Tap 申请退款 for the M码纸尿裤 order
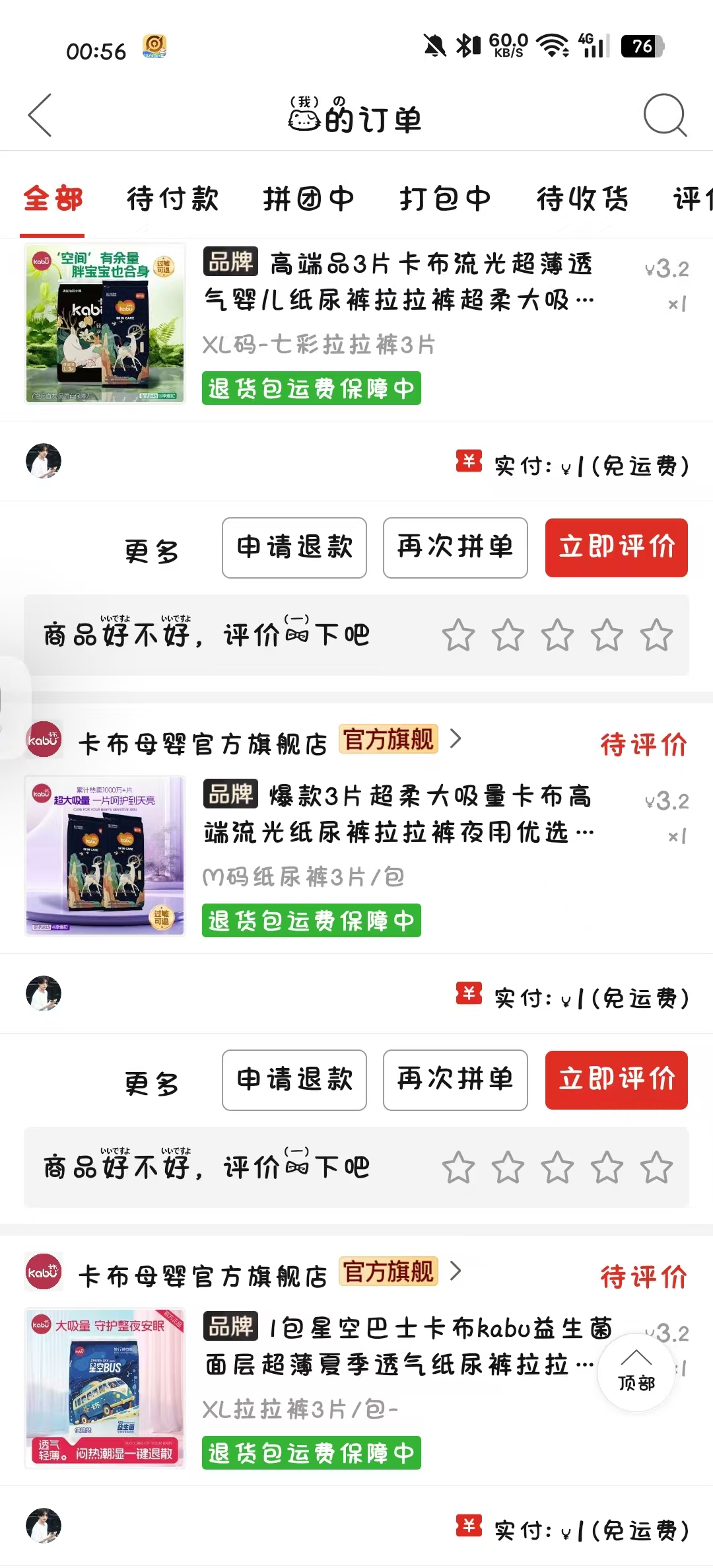The image size is (713, 1568). point(294,1080)
